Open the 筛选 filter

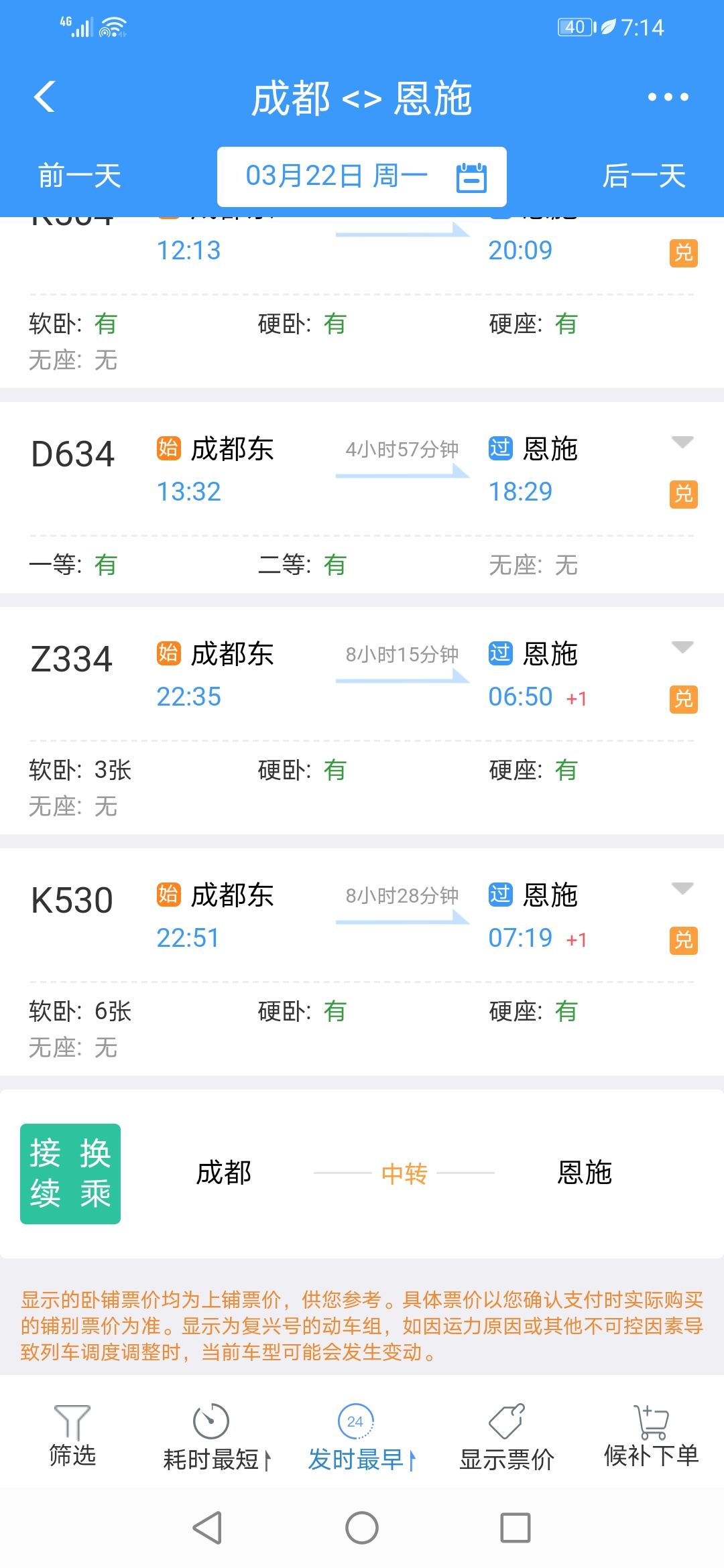[x=72, y=1435]
